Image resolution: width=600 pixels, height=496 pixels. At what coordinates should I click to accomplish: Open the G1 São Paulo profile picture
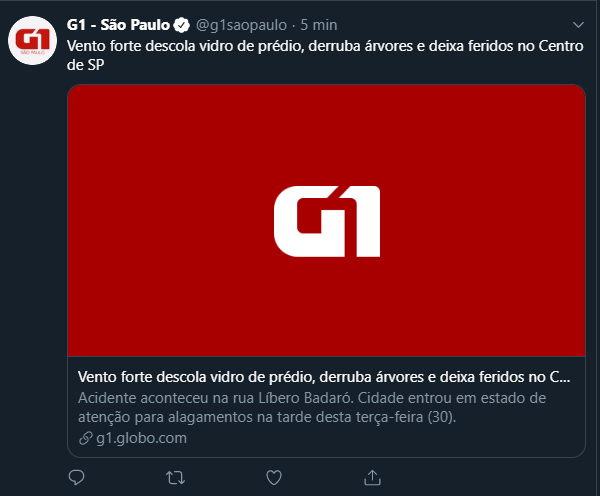tap(33, 43)
